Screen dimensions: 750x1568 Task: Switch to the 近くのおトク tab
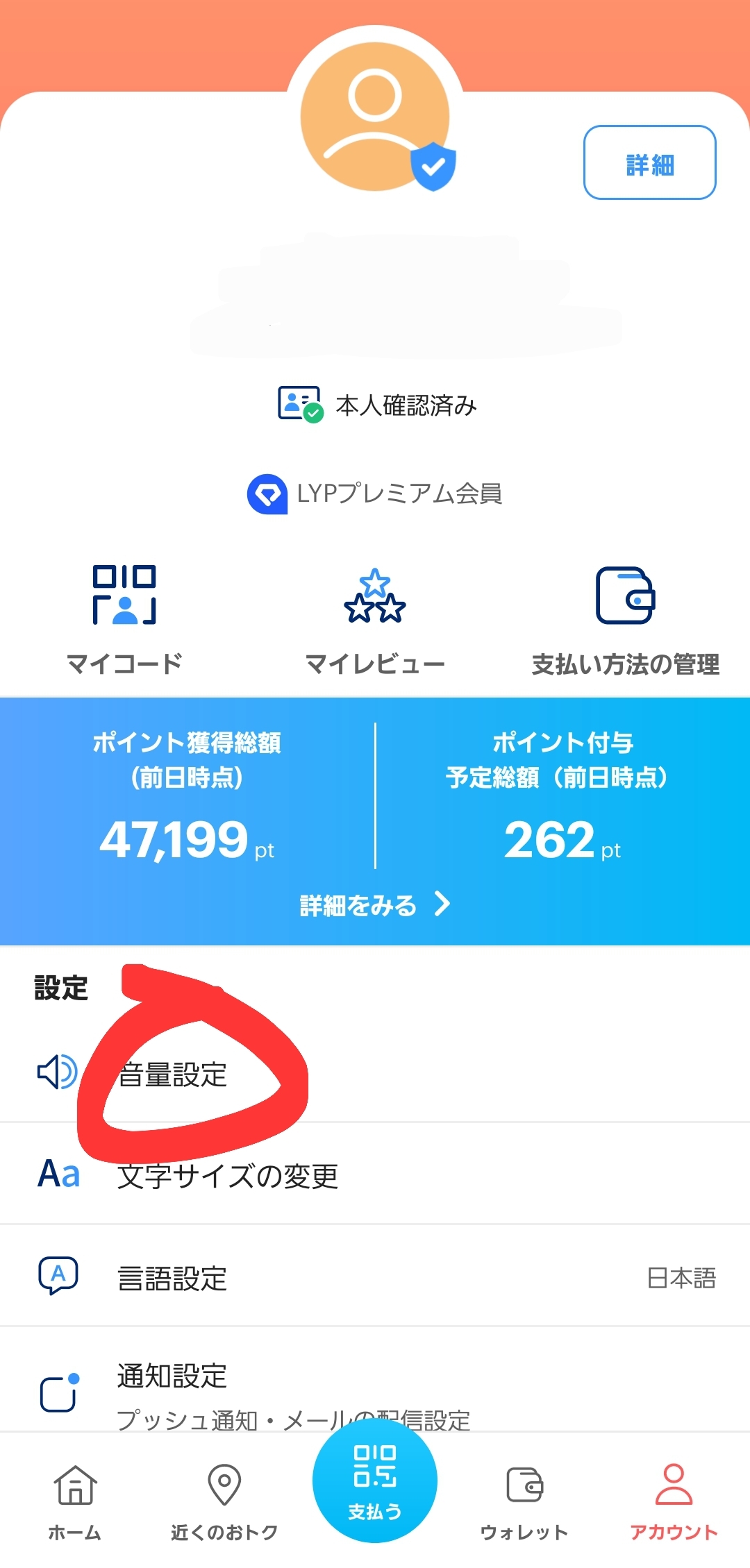[x=224, y=1499]
